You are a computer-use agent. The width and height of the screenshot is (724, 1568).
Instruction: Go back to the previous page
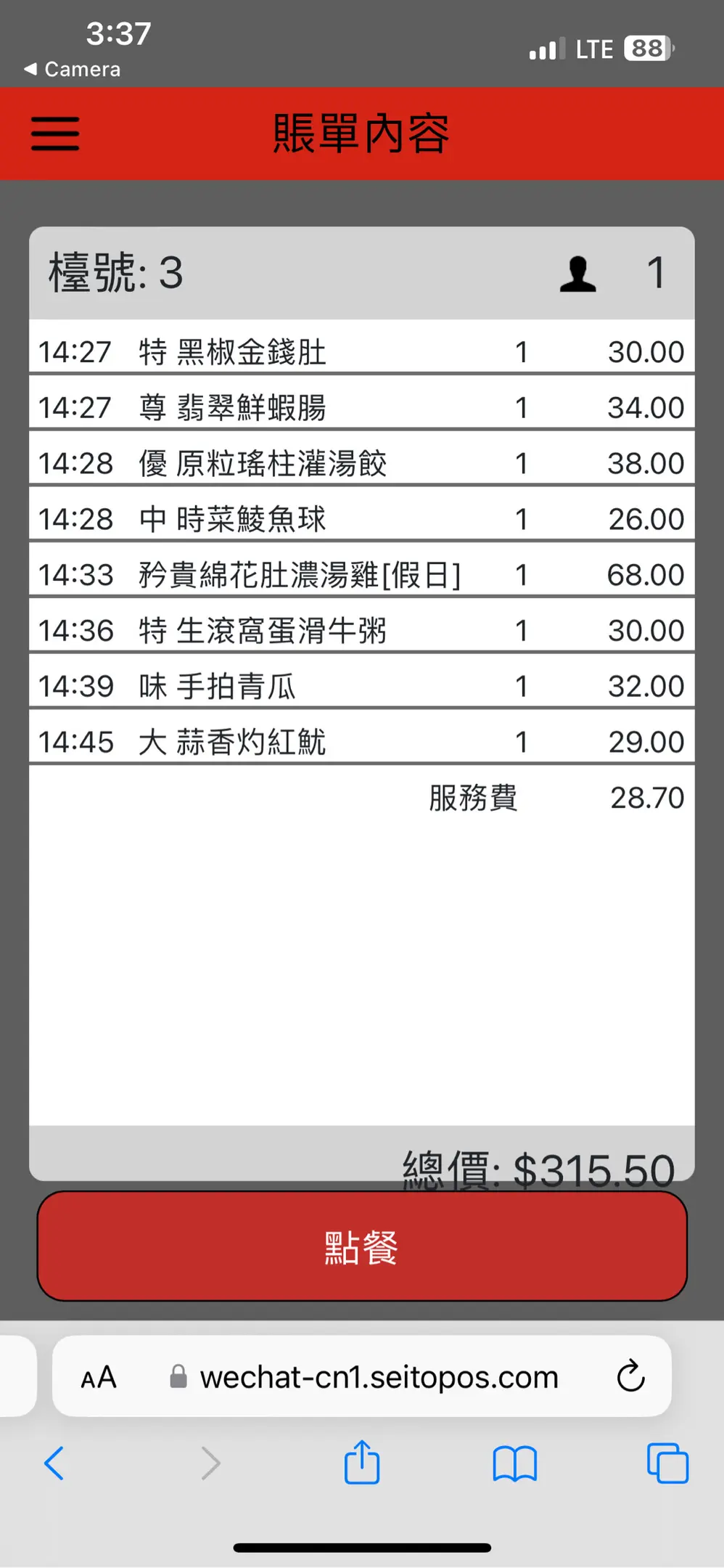pyautogui.click(x=54, y=1463)
